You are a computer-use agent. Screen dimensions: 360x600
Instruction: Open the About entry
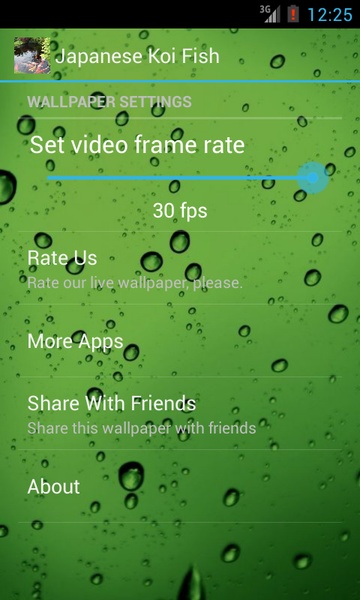click(x=180, y=486)
